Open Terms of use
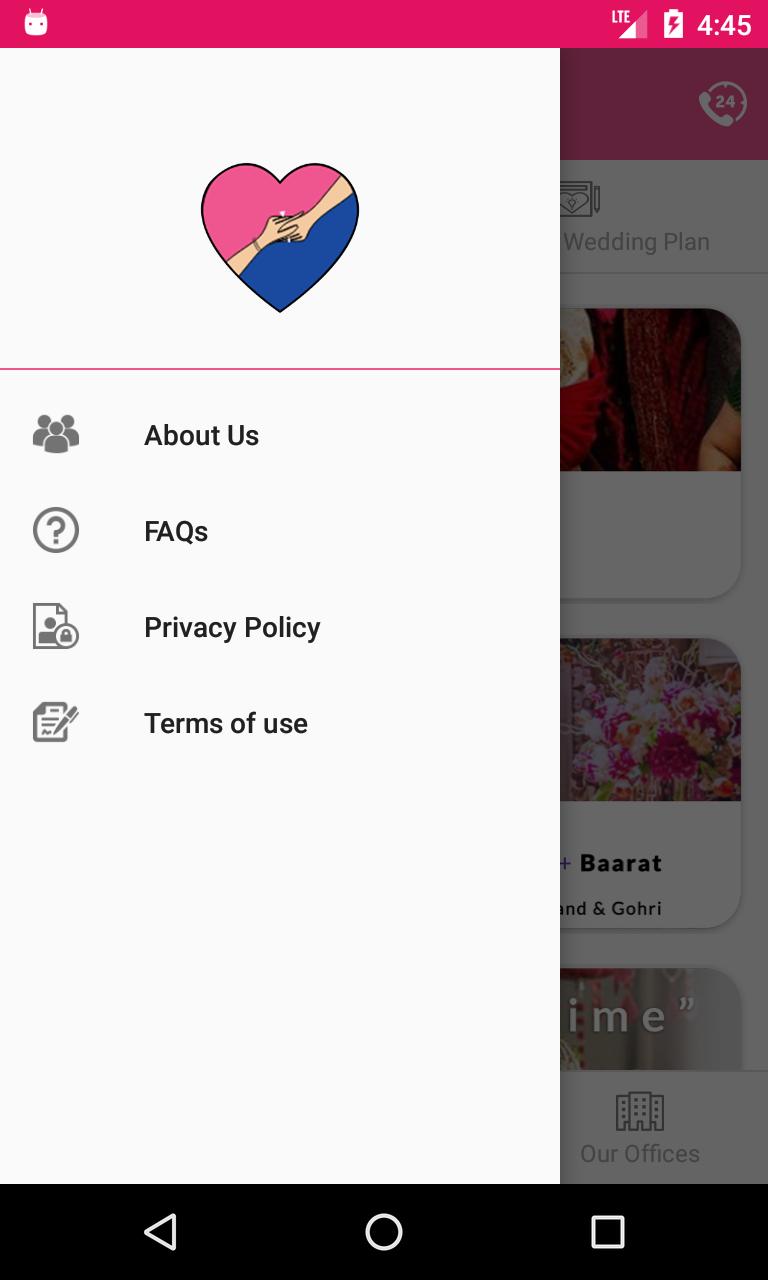Screen dimensions: 768x1280 tap(226, 723)
